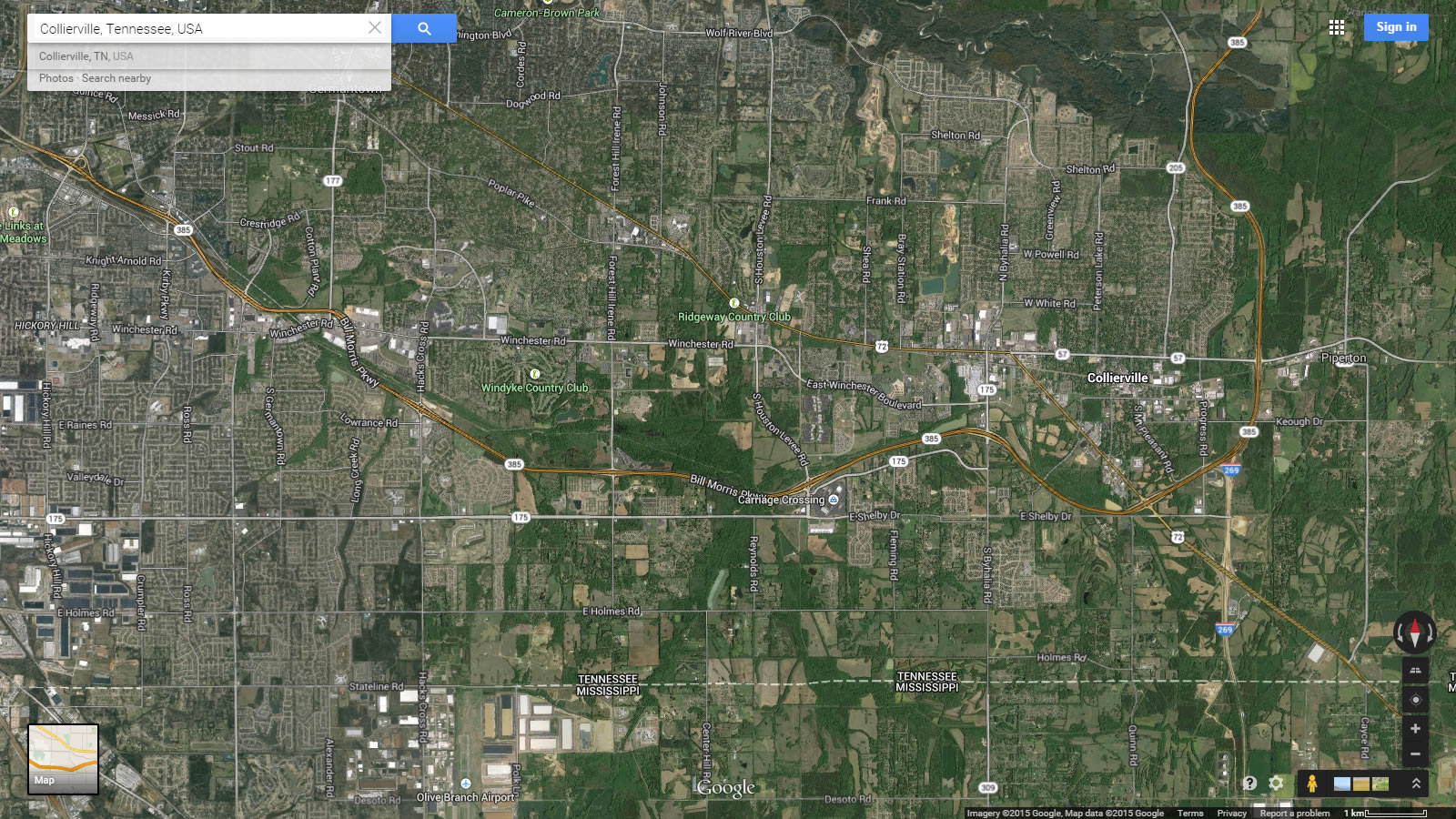Expand the imagery photo strip
The height and width of the screenshot is (819, 1456).
click(x=1416, y=784)
